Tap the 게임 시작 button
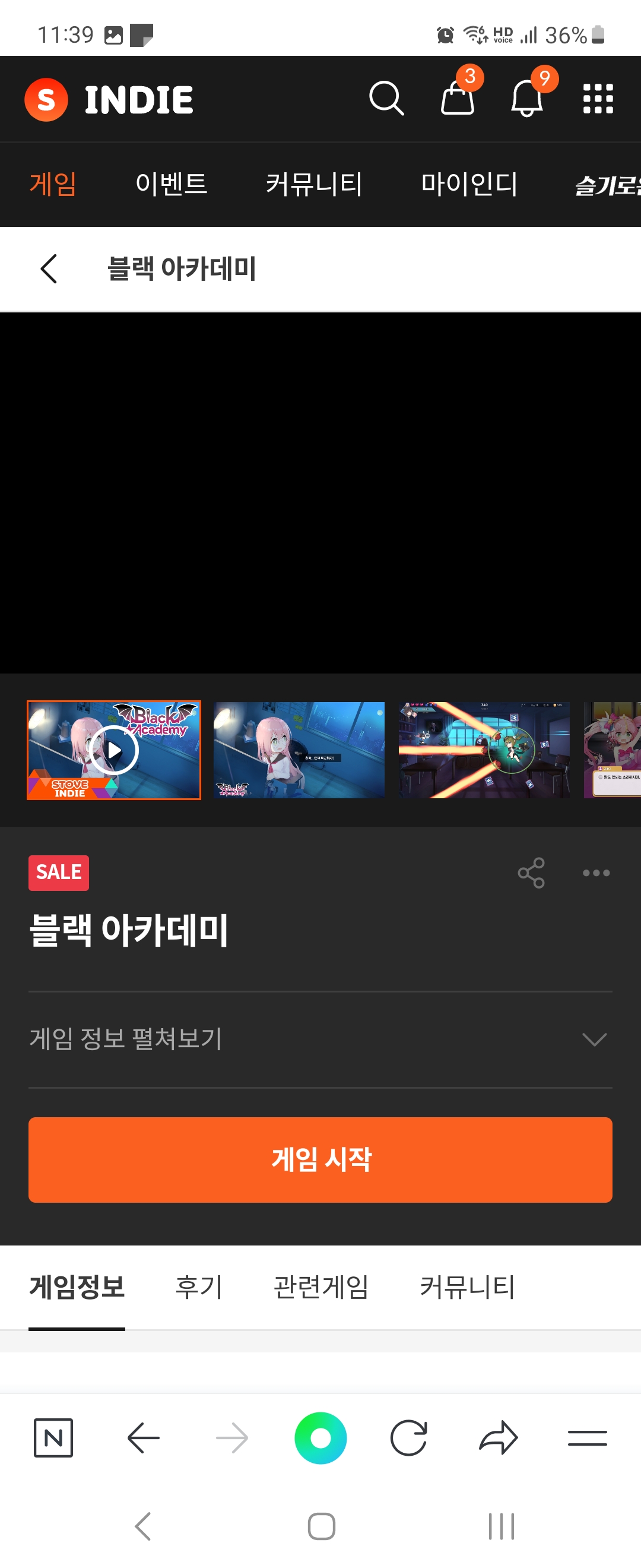Screen dimensions: 641x1568 pyautogui.click(x=320, y=1159)
